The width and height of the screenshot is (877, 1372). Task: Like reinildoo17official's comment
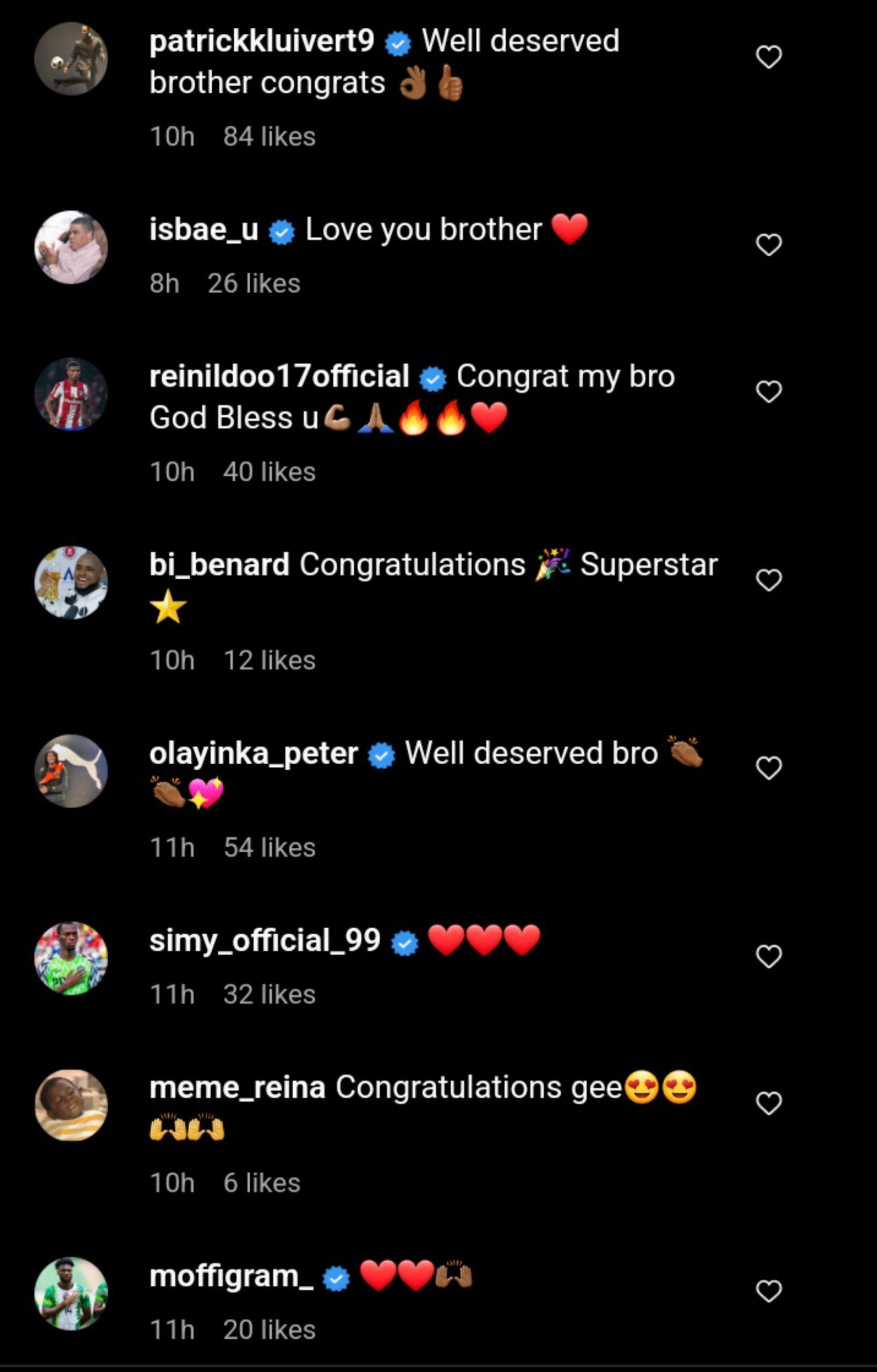pyautogui.click(x=768, y=392)
